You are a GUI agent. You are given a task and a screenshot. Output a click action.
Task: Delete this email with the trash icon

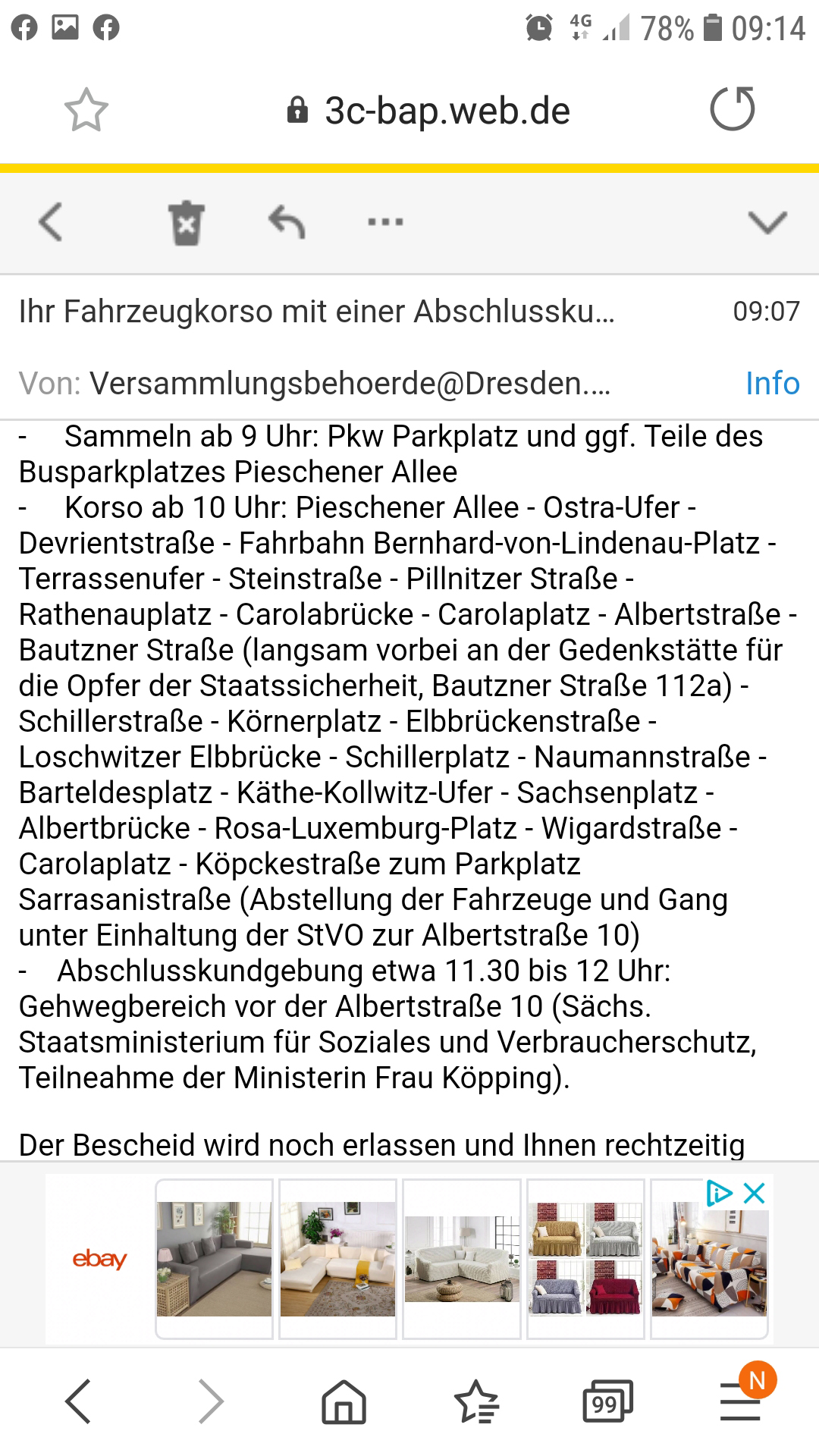point(187,223)
